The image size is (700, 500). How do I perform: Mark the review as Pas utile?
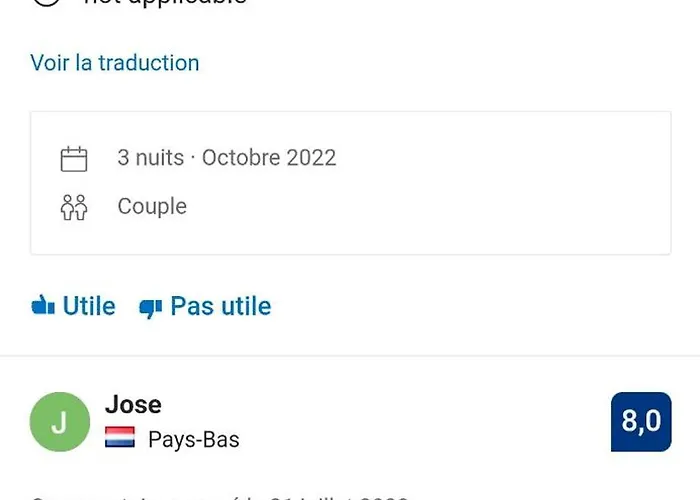[x=205, y=306]
